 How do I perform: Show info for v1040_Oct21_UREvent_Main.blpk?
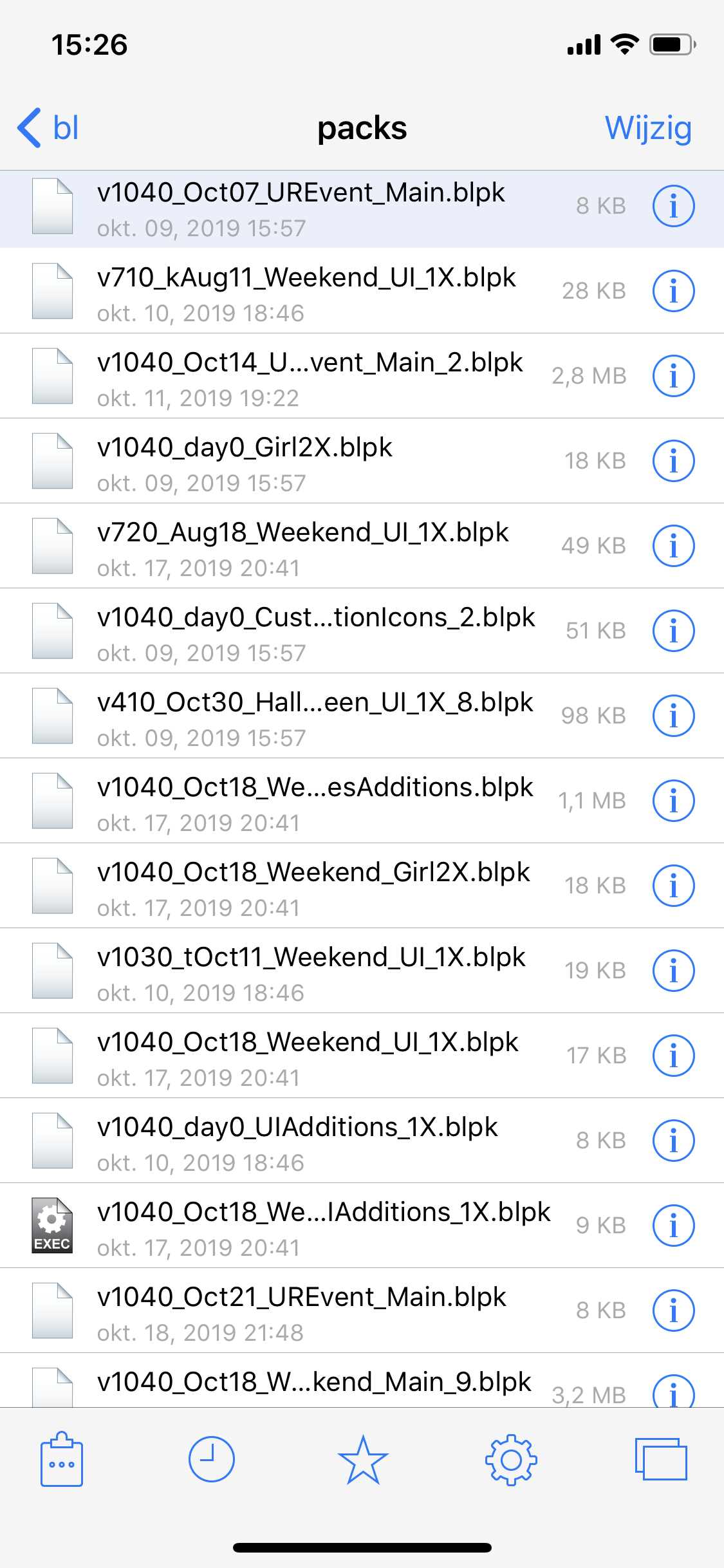[673, 1311]
